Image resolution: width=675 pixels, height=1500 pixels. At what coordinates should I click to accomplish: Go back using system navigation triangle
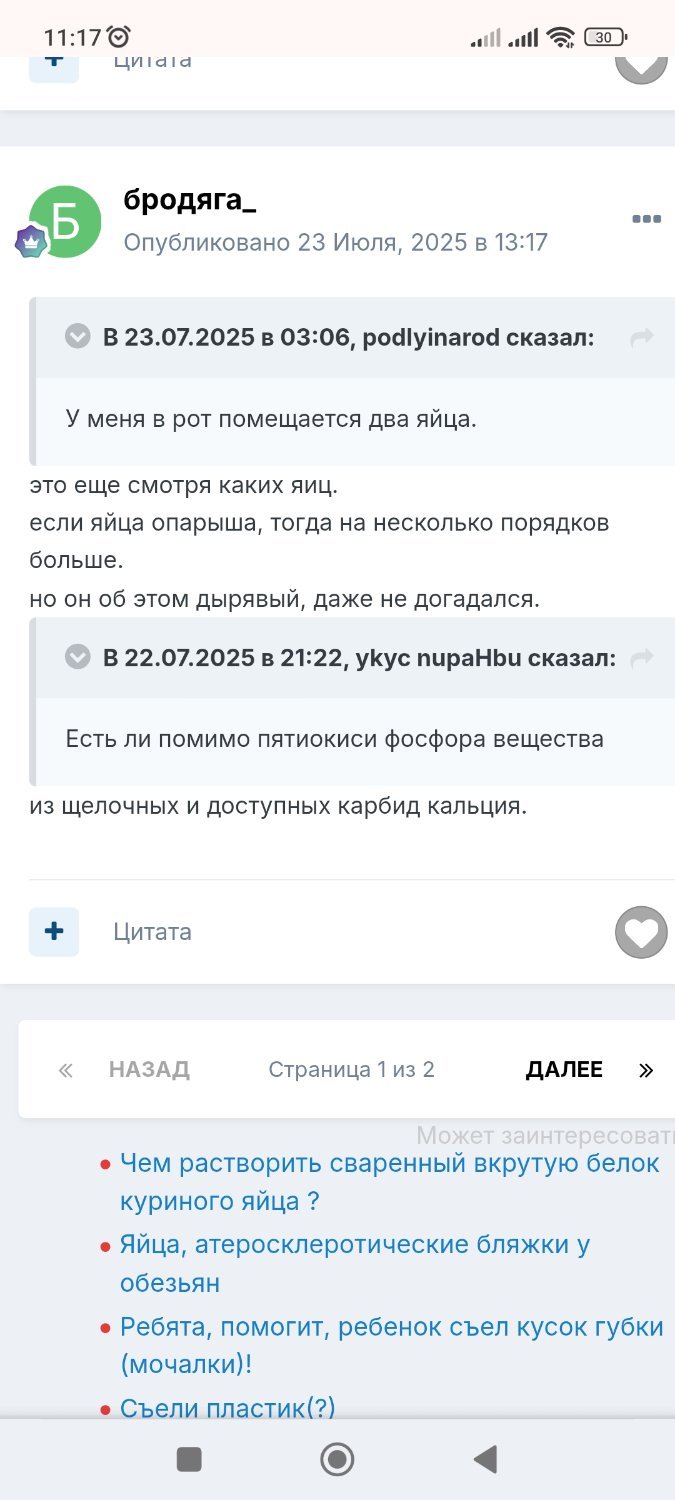tap(485, 1460)
